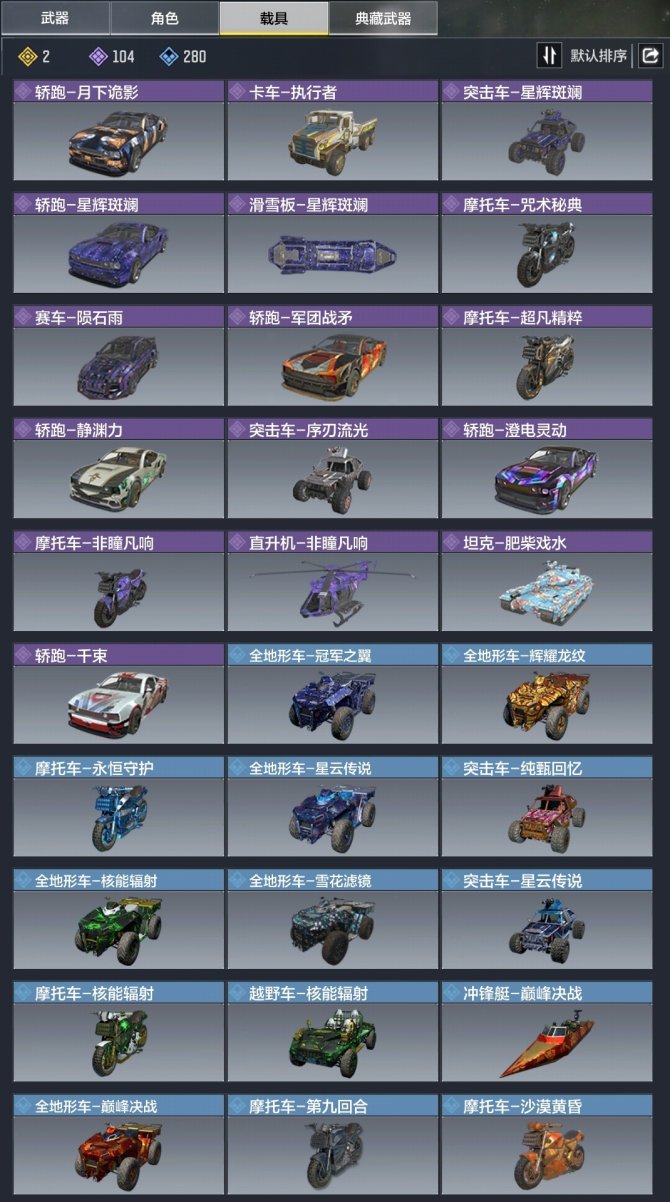670x1202 pixels.
Task: Switch to the 武器 tab
Action: click(55, 18)
